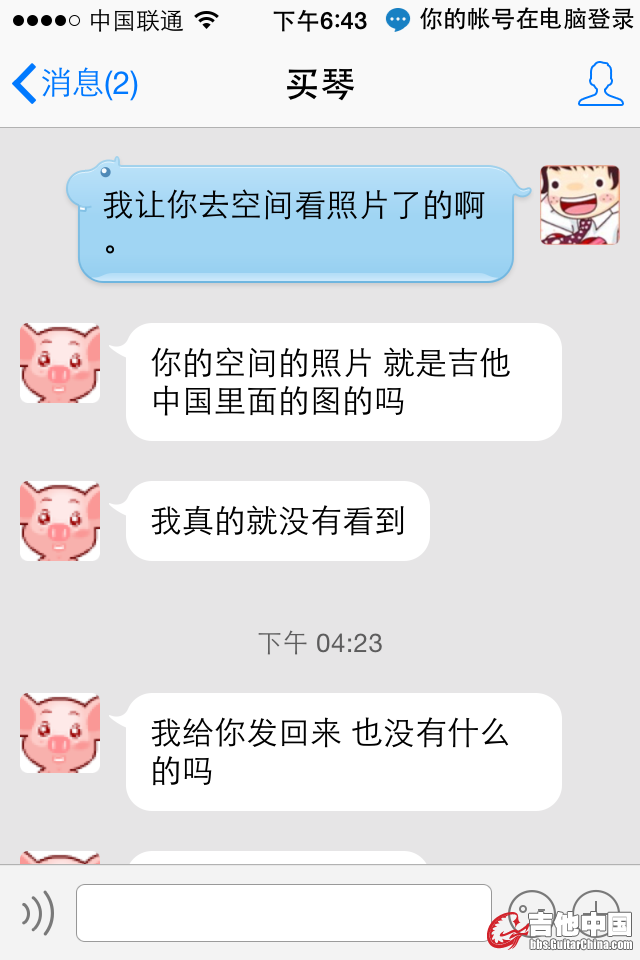Open my own avatar beside 我让你去空间看照片
The height and width of the screenshot is (960, 640).
coord(580,205)
